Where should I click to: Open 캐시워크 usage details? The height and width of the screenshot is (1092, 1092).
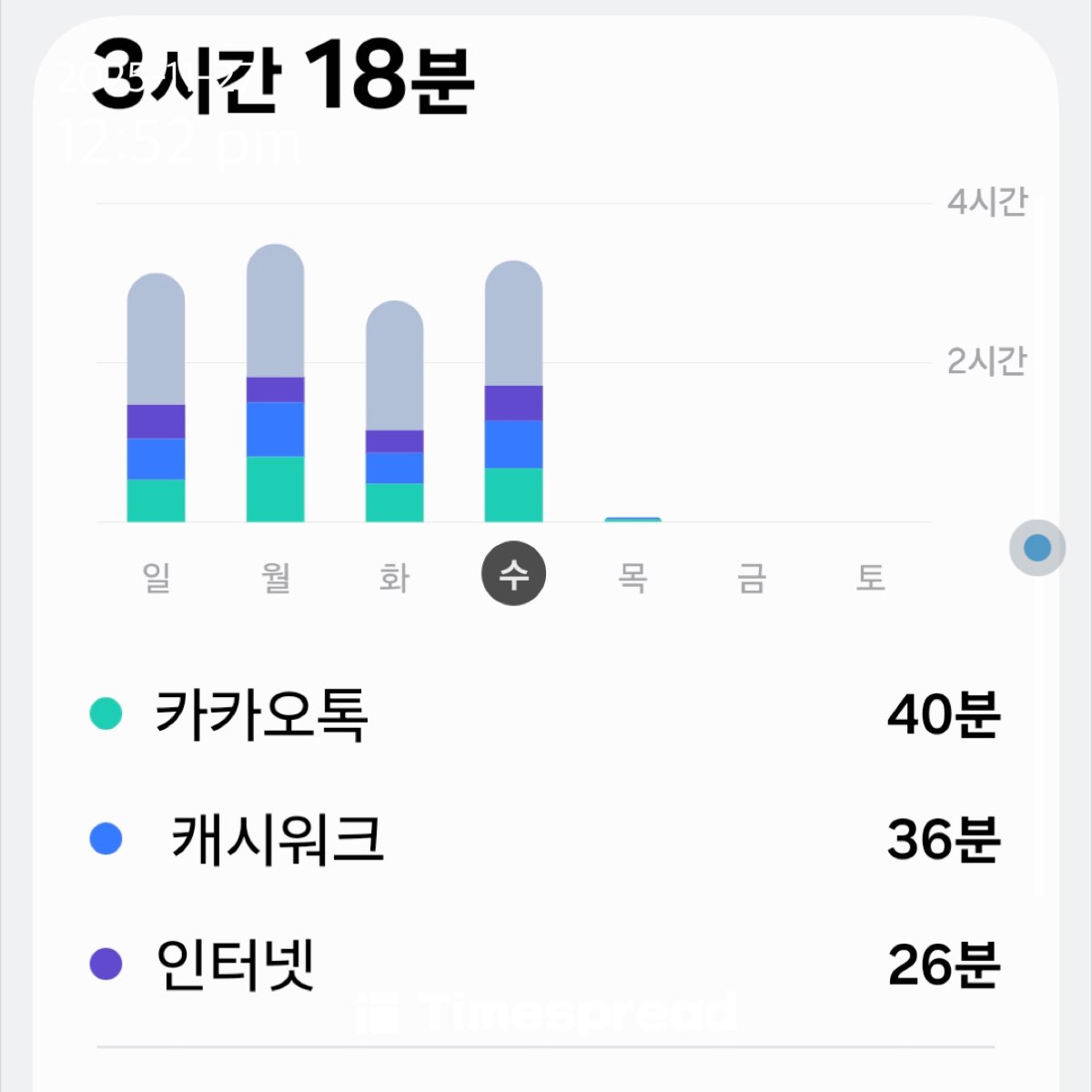544,839
